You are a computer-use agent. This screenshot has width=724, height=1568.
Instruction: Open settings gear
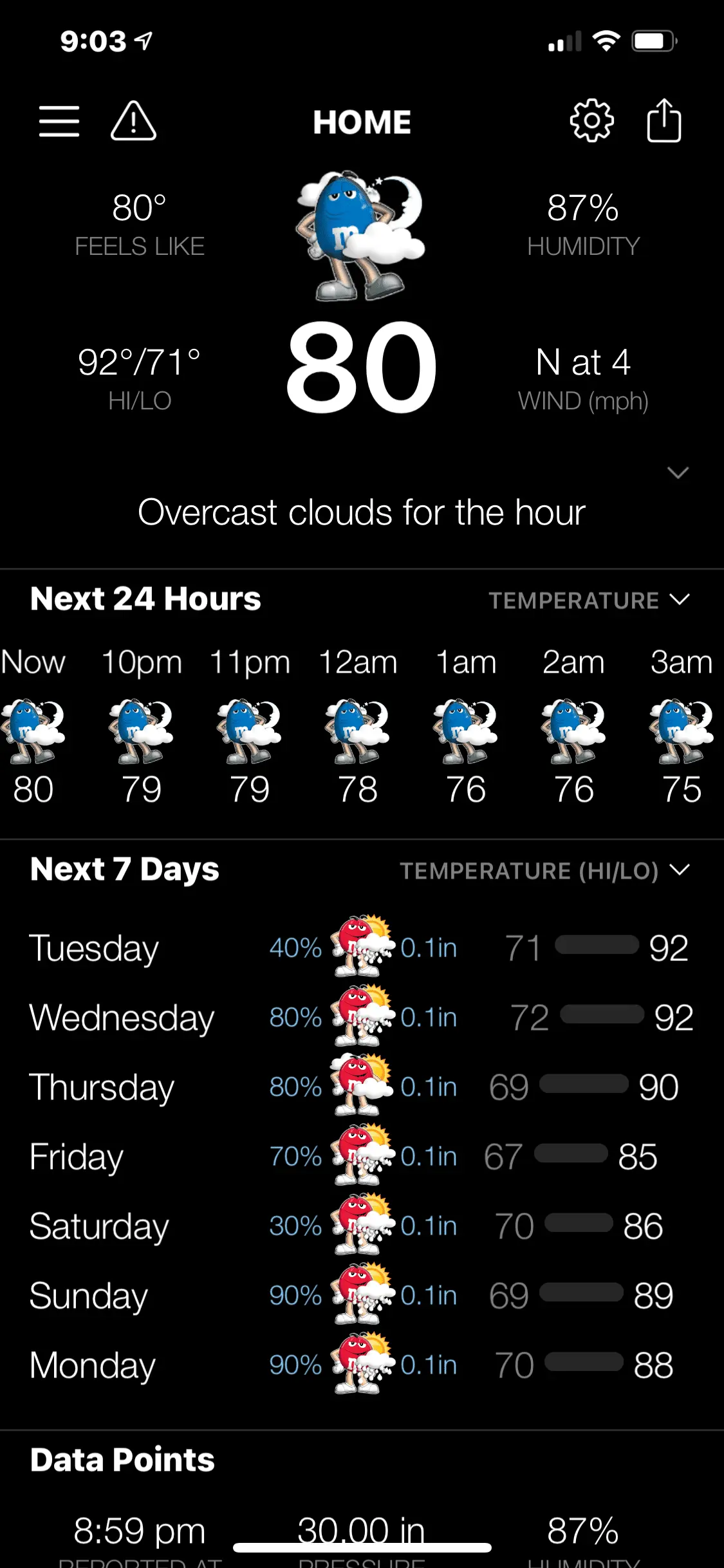(591, 121)
